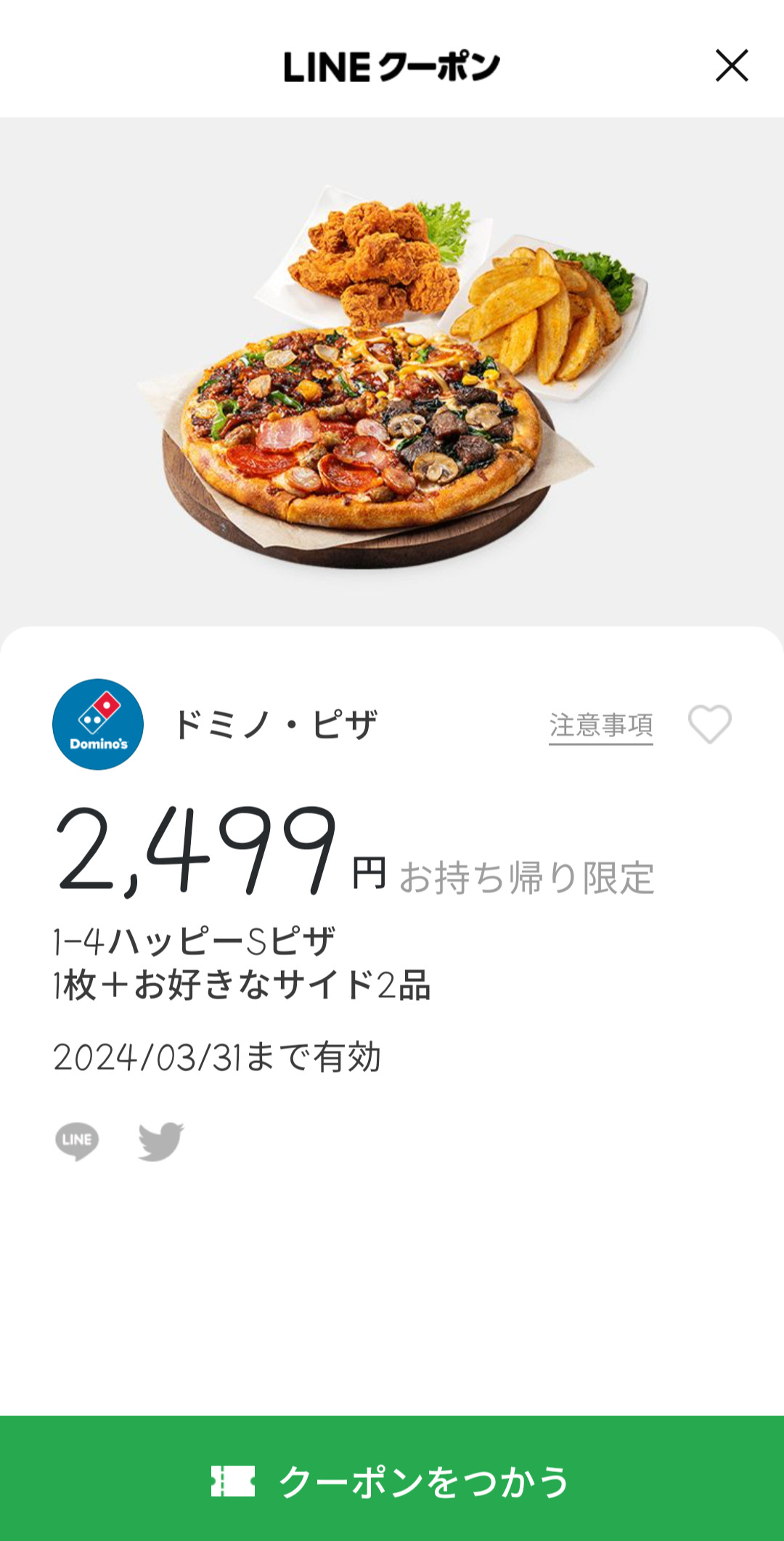Favorite this Domino's coupon with the heart
The height and width of the screenshot is (1541, 784).
click(x=709, y=724)
